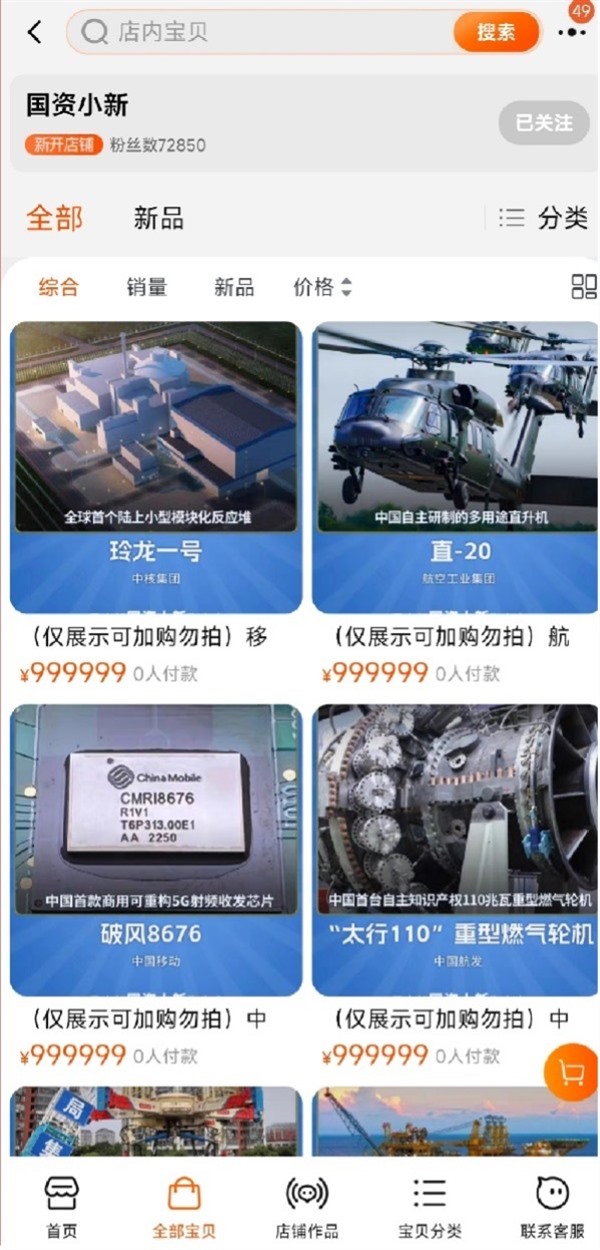Switch to the 新品 top tab
The image size is (600, 1250).
point(158,218)
